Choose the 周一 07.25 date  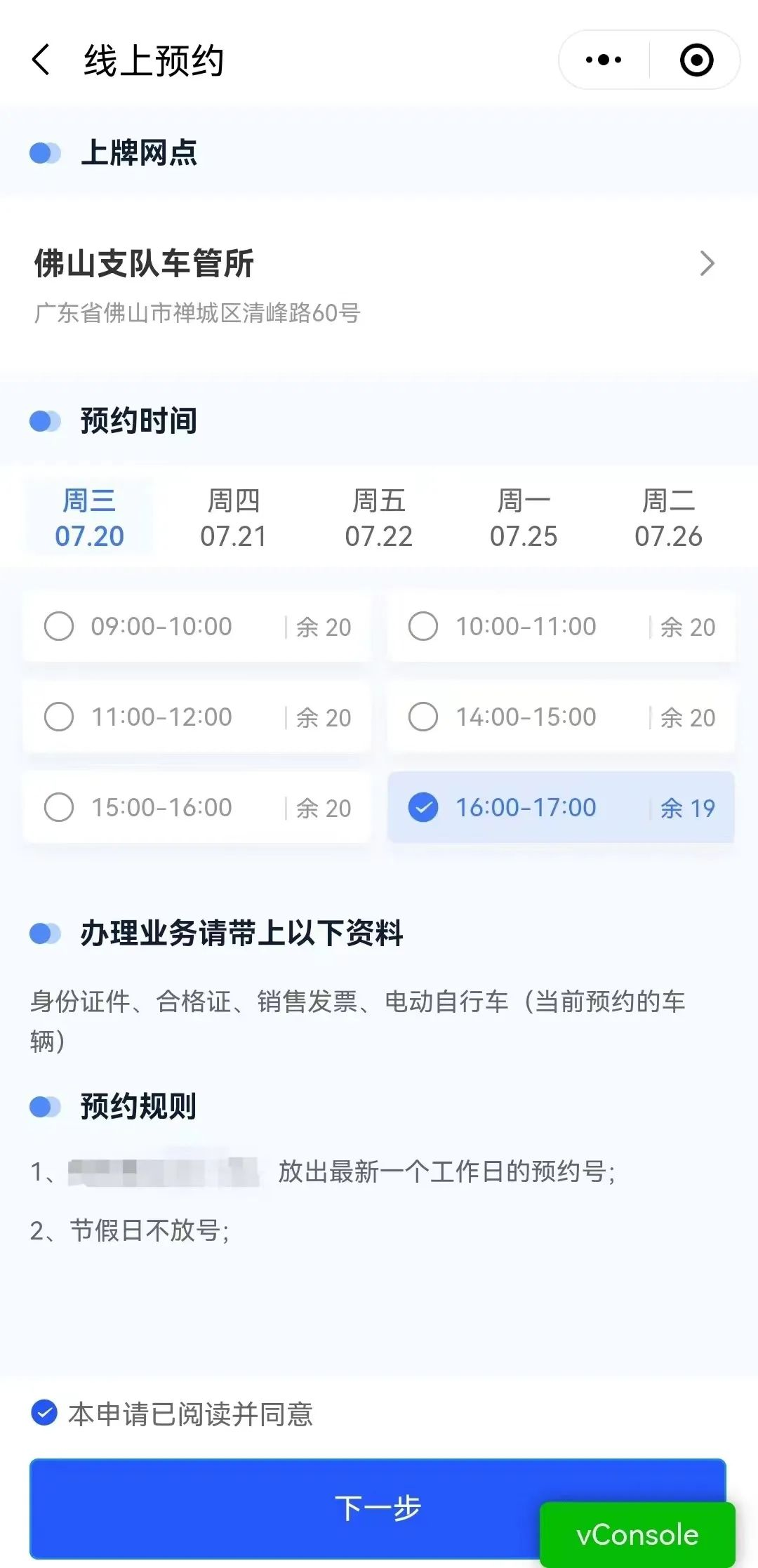tap(524, 518)
